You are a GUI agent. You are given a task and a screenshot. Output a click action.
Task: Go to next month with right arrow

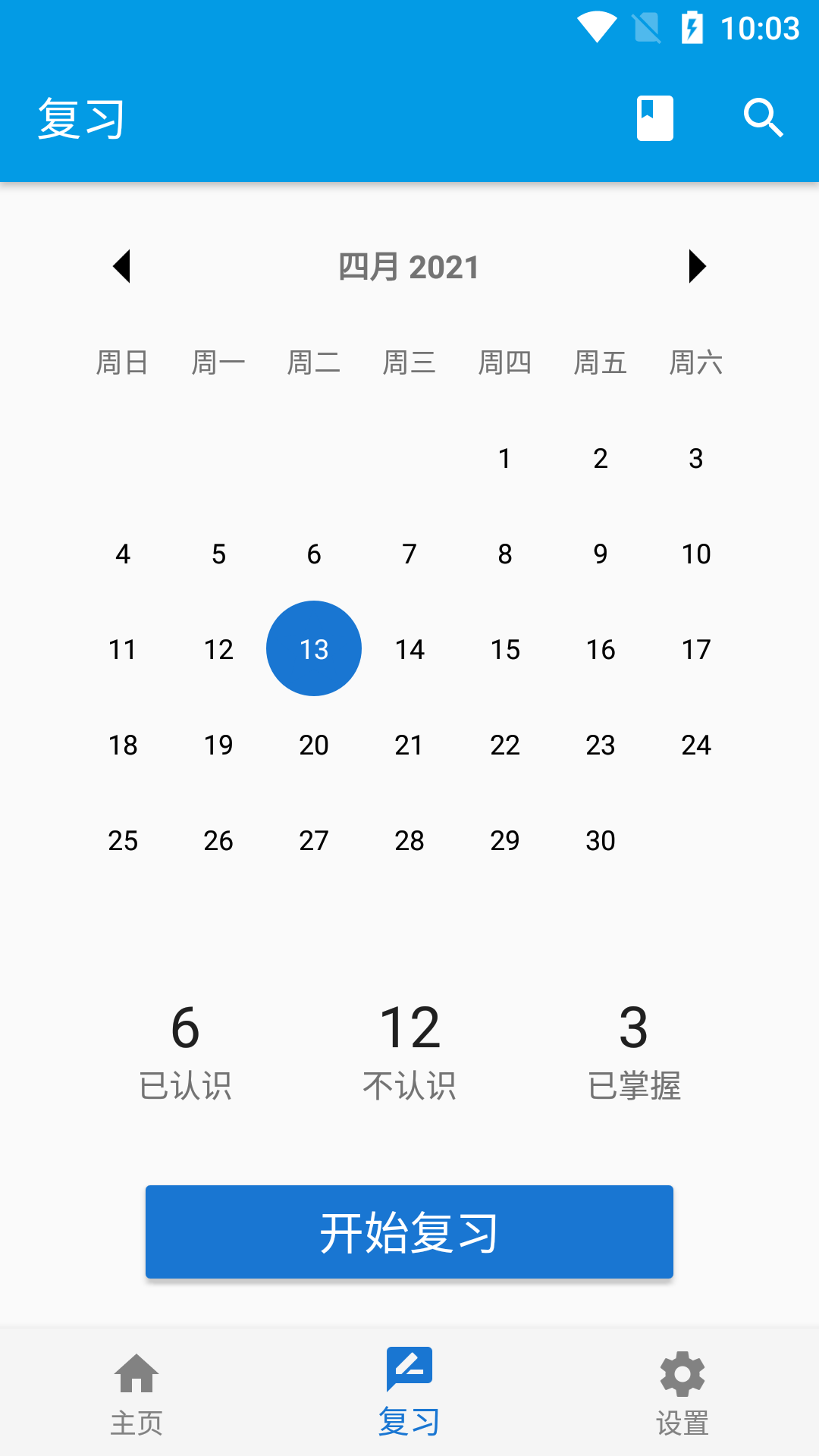(696, 266)
